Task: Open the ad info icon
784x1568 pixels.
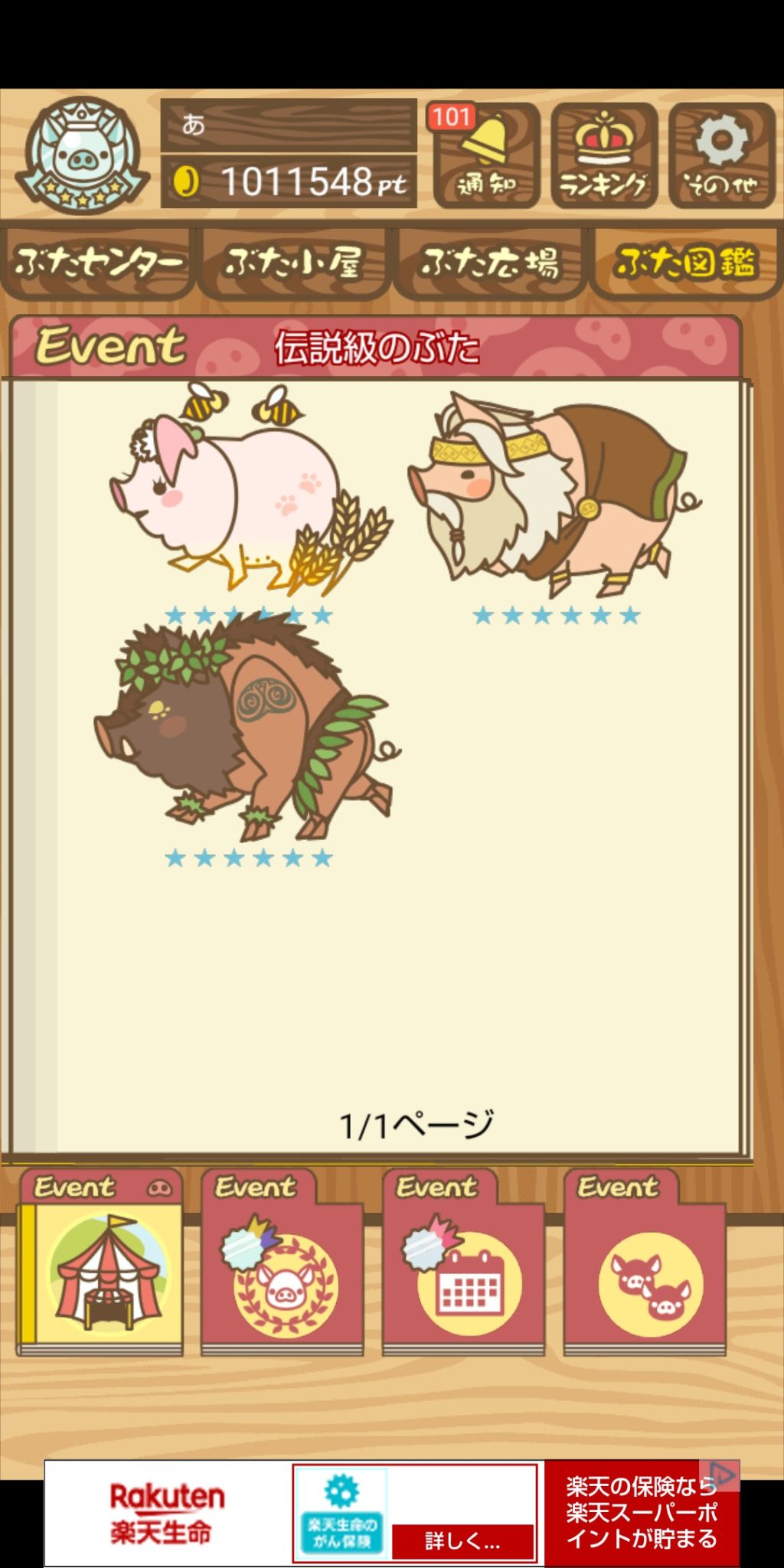Action: [724, 1474]
